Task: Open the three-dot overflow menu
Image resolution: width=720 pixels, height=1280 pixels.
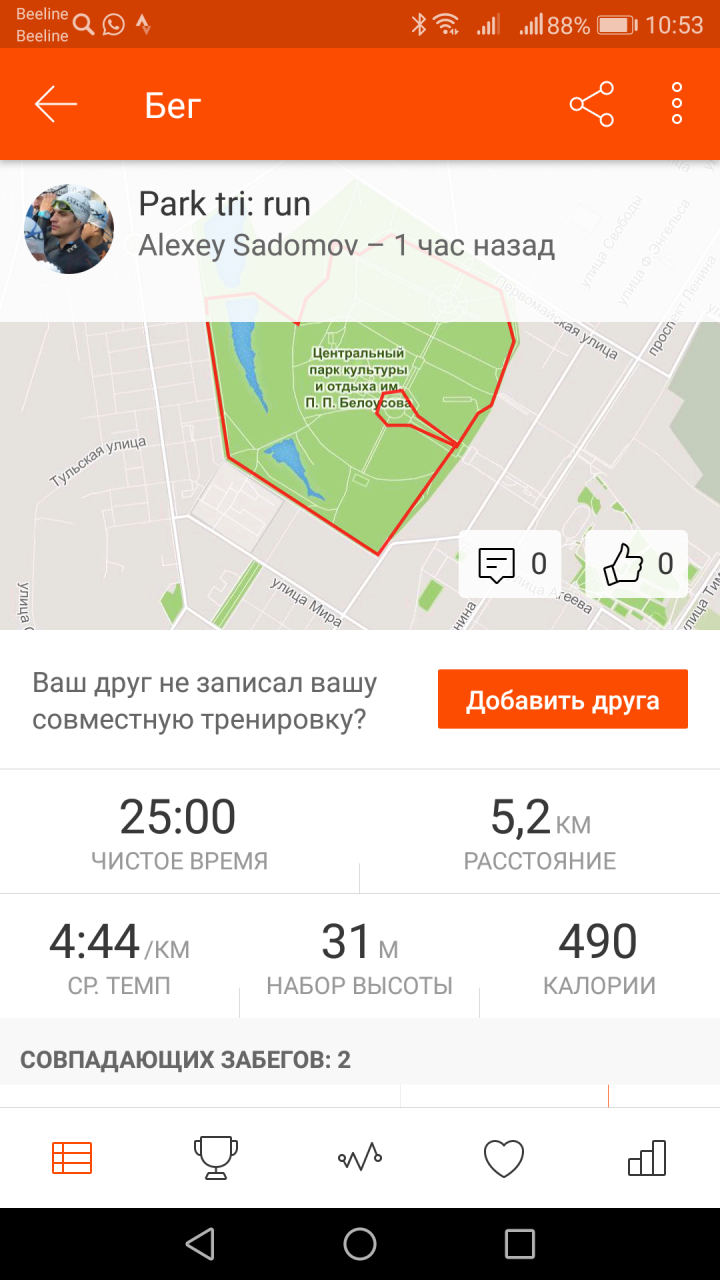Action: [x=677, y=104]
